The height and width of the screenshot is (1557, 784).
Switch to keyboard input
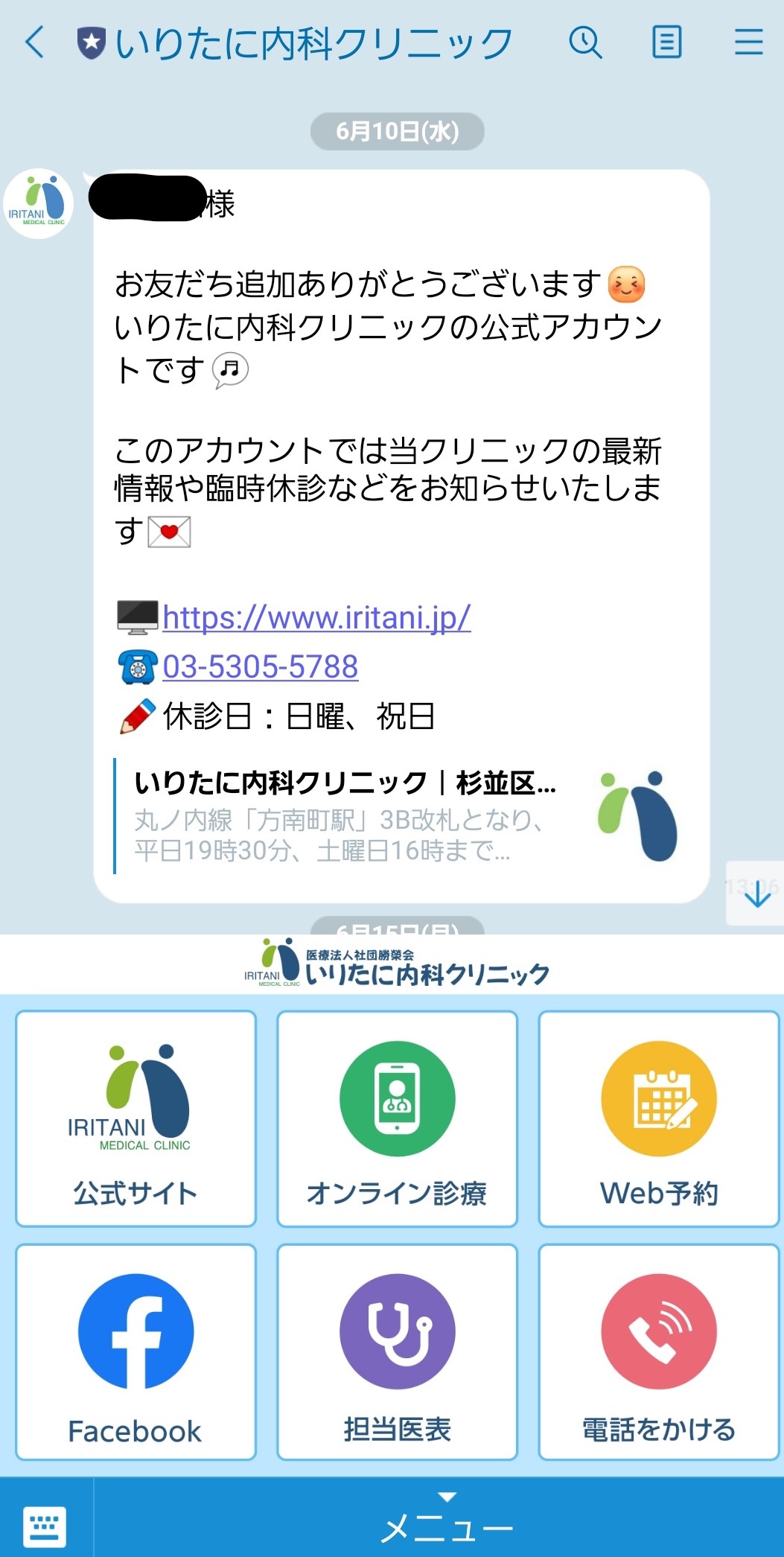coord(45,1525)
